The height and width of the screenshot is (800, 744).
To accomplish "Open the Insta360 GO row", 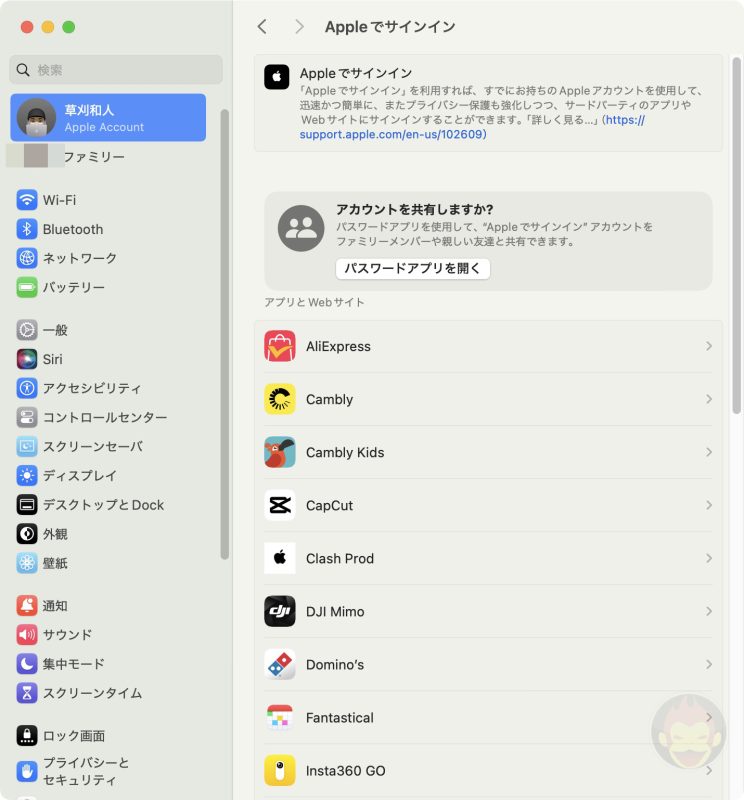I will tap(488, 770).
